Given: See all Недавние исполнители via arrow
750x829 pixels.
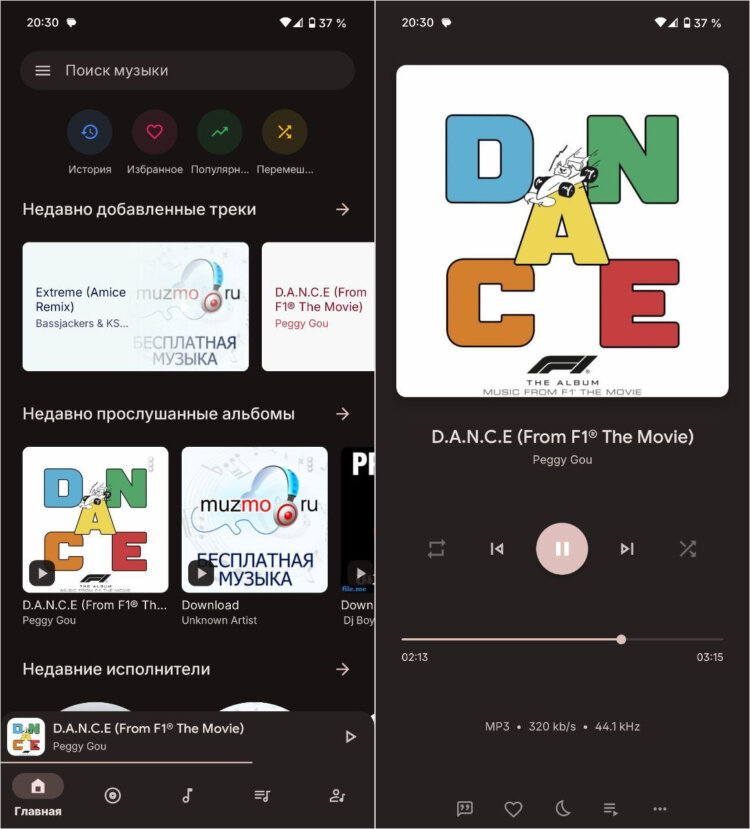Looking at the screenshot, I should 343,669.
